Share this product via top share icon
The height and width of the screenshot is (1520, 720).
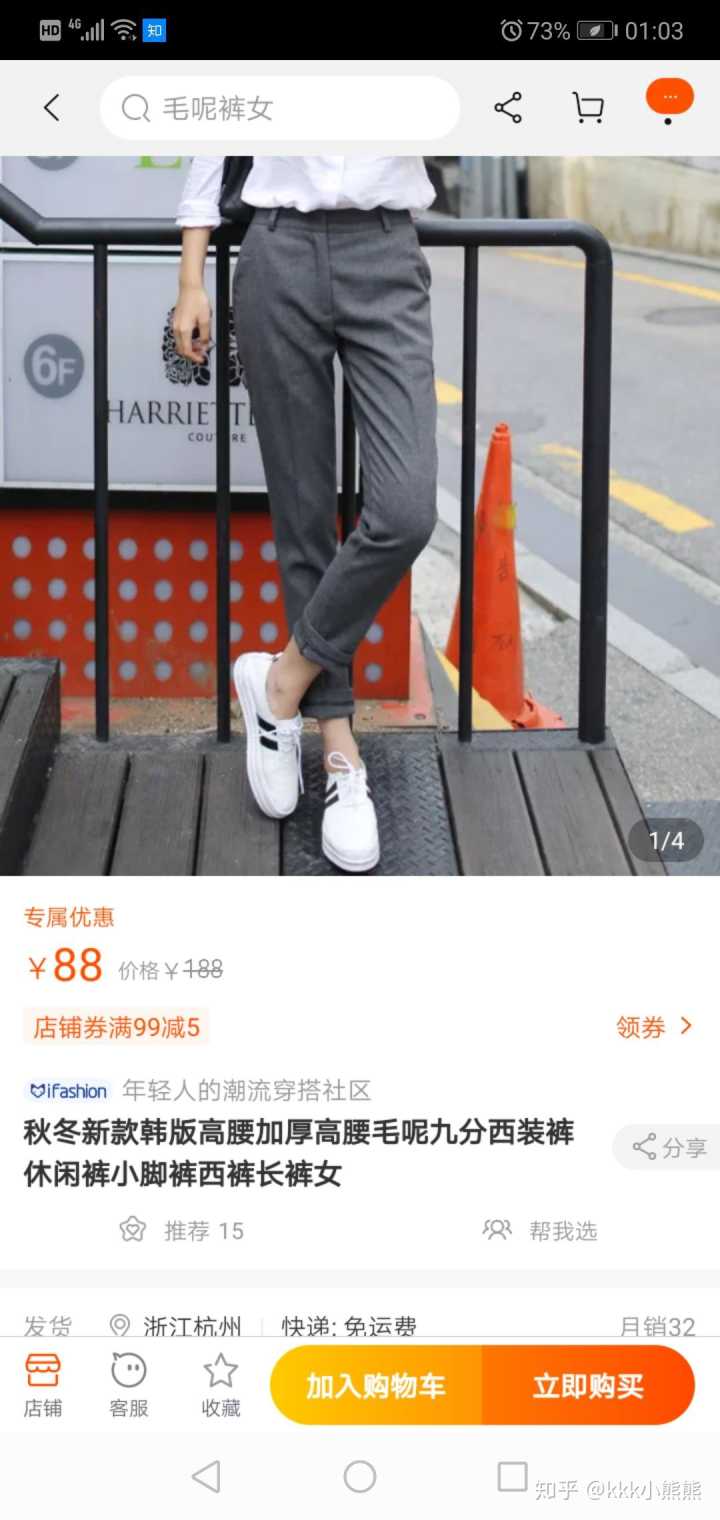click(x=508, y=108)
